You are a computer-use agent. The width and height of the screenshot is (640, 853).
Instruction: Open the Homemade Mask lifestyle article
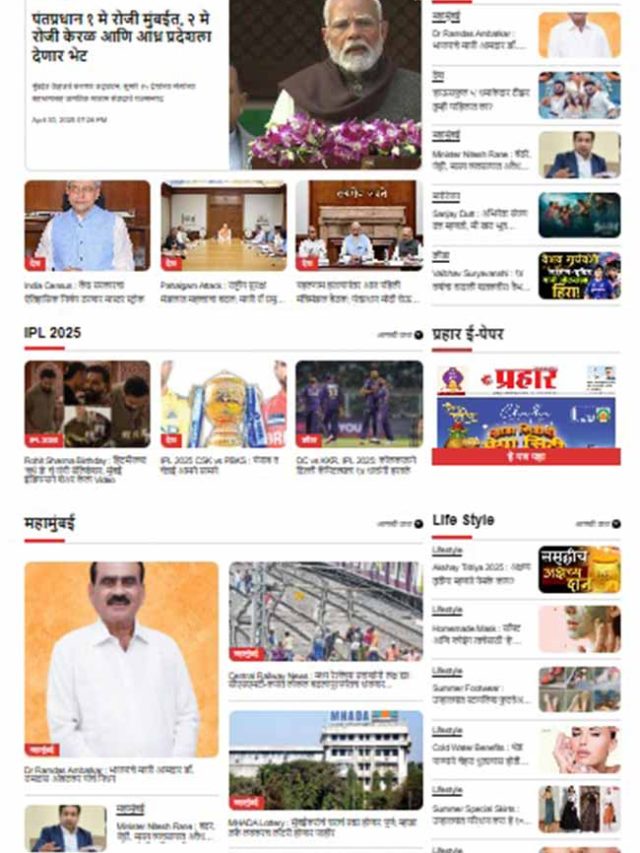(x=480, y=633)
